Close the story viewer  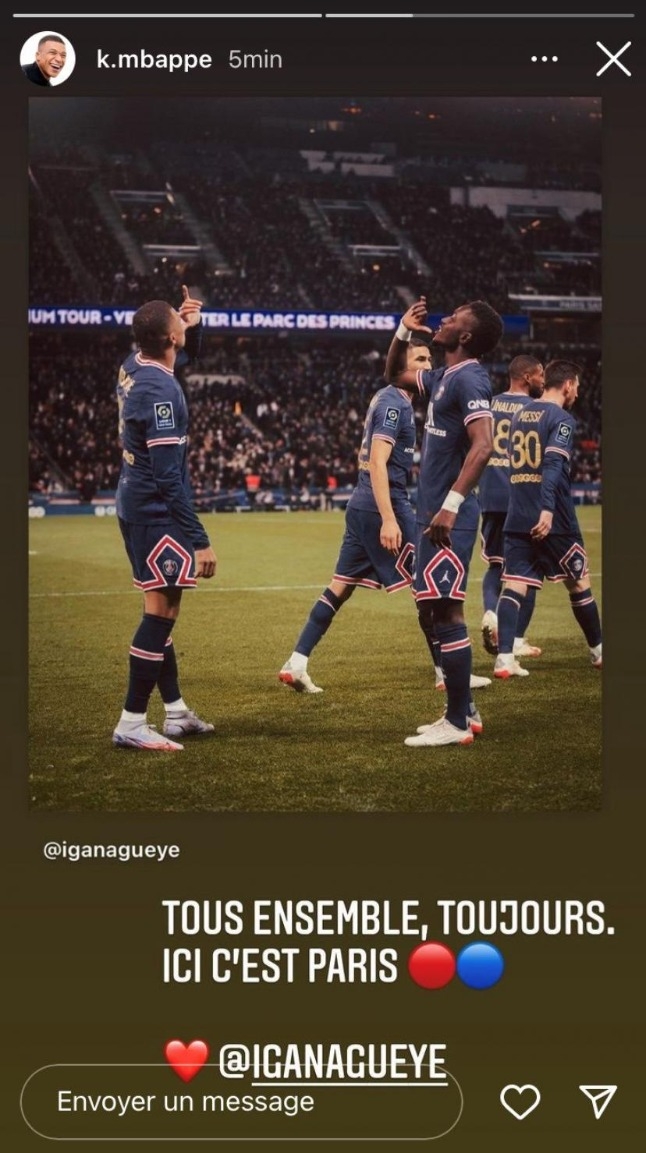point(613,59)
